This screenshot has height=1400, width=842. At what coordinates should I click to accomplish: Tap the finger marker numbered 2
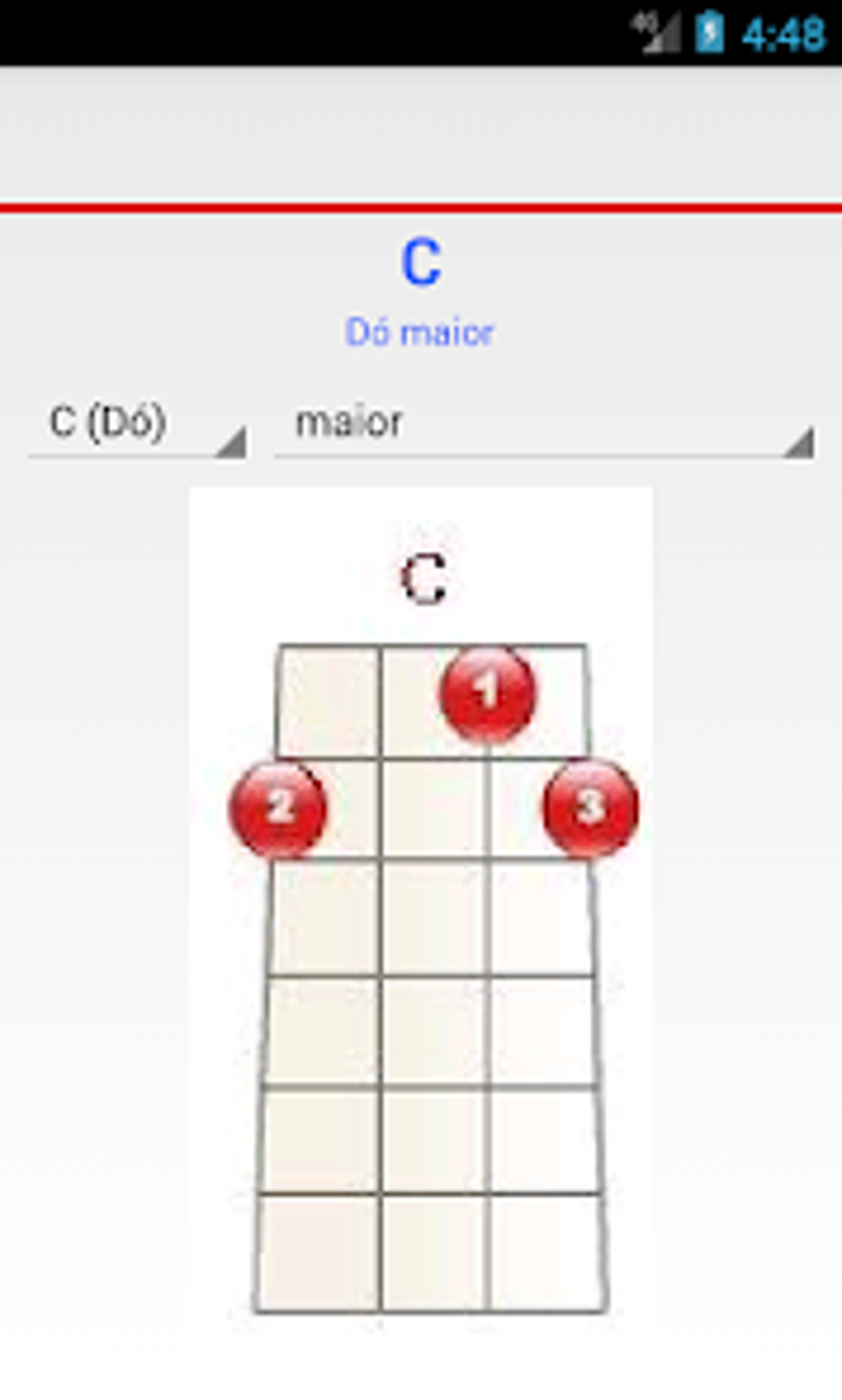point(279,809)
